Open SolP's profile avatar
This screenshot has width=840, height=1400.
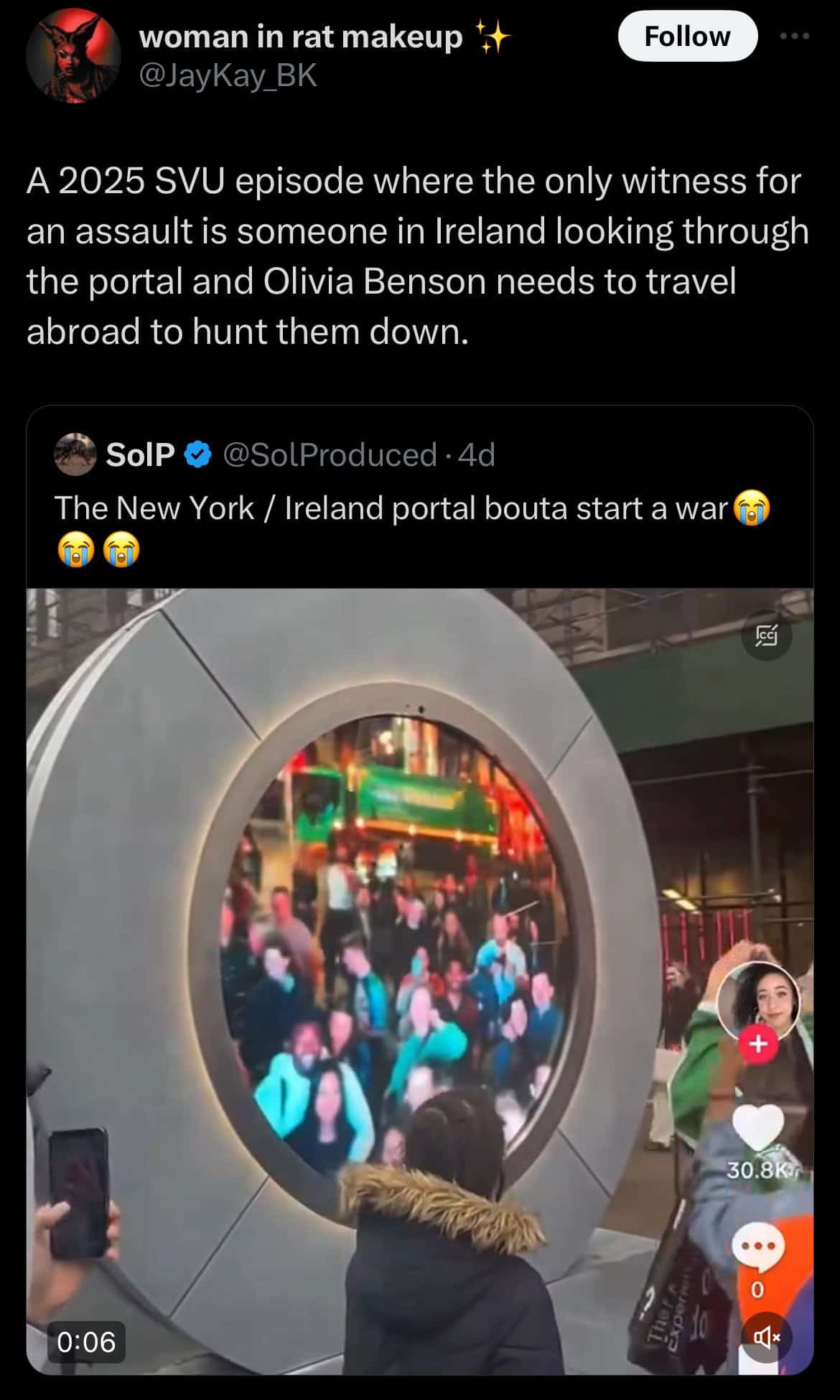(x=75, y=454)
